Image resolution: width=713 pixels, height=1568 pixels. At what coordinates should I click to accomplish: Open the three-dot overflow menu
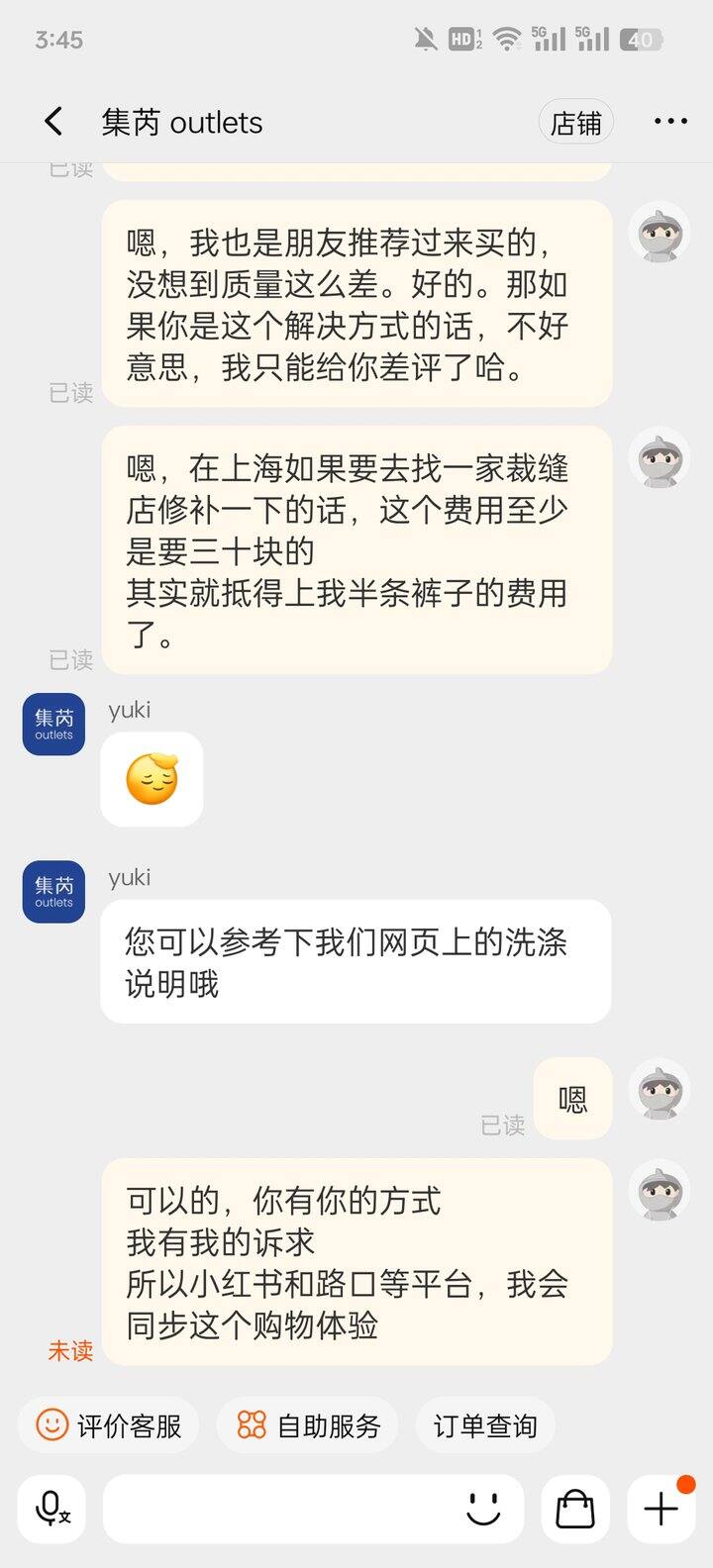[670, 122]
